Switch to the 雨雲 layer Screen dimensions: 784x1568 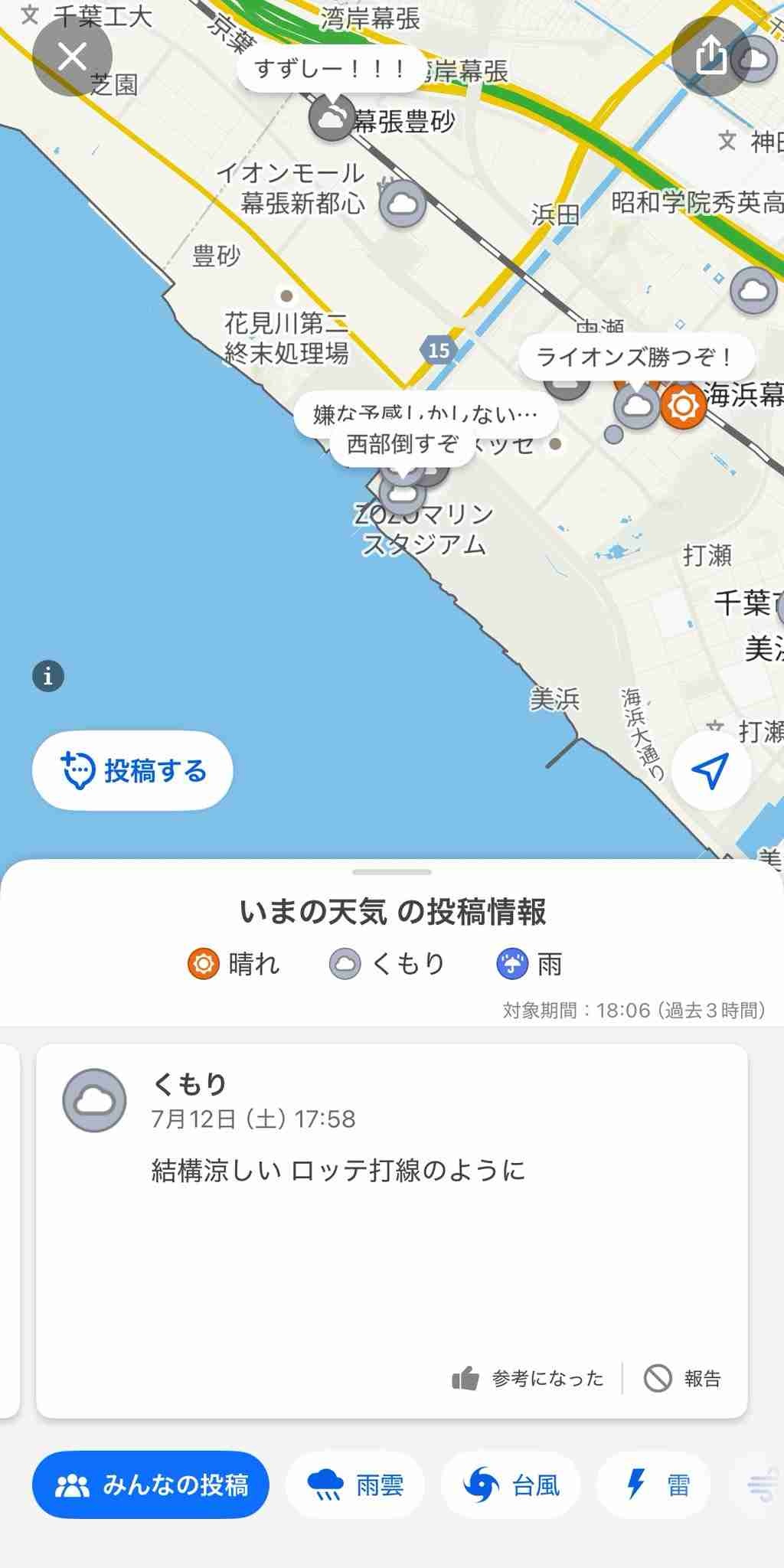(x=355, y=1485)
